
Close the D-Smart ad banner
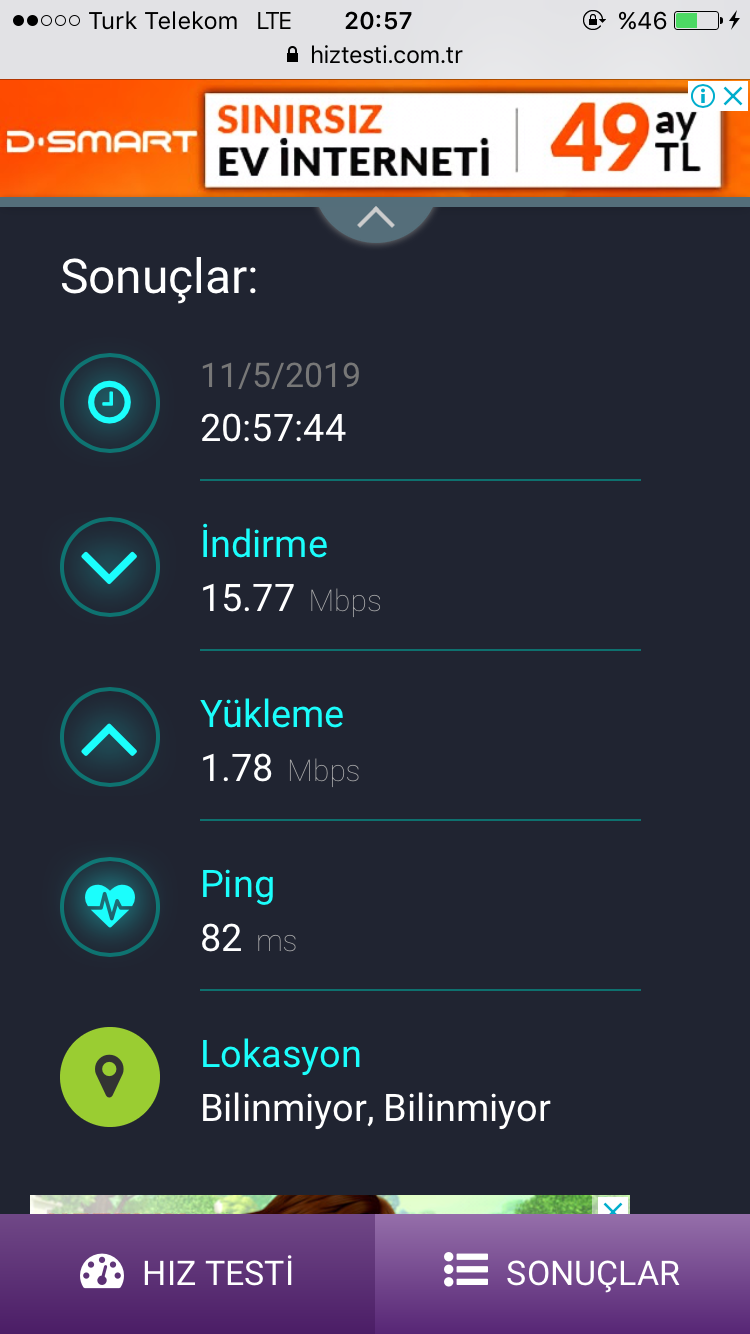(x=733, y=96)
